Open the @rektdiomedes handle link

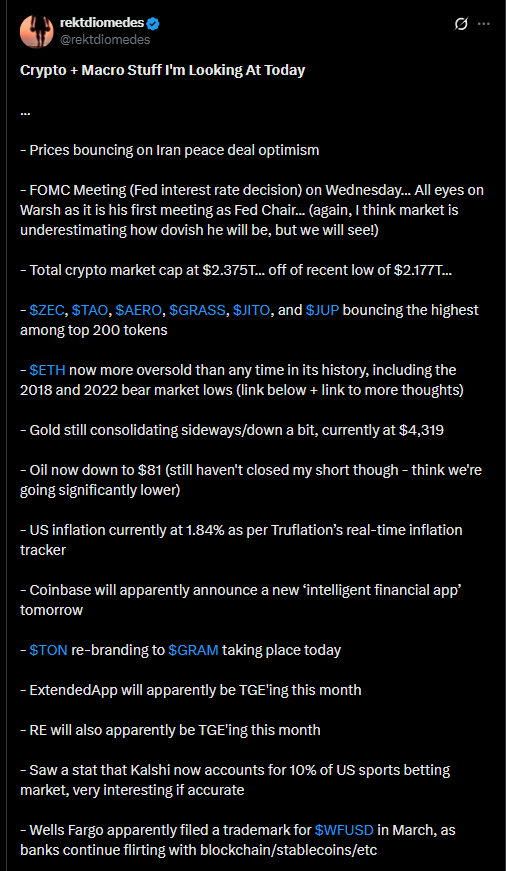[105, 39]
